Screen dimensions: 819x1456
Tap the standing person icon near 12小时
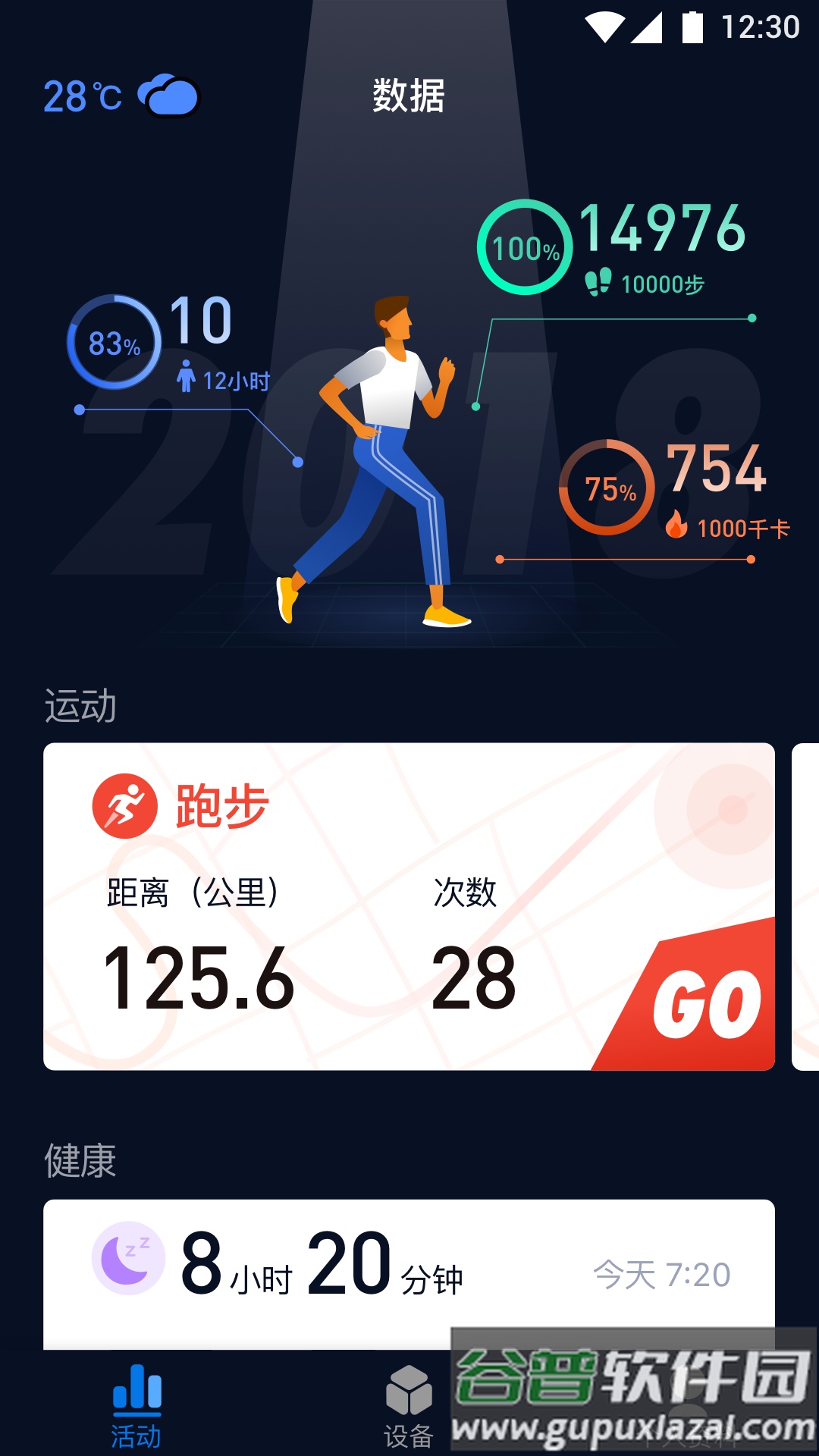pyautogui.click(x=184, y=375)
